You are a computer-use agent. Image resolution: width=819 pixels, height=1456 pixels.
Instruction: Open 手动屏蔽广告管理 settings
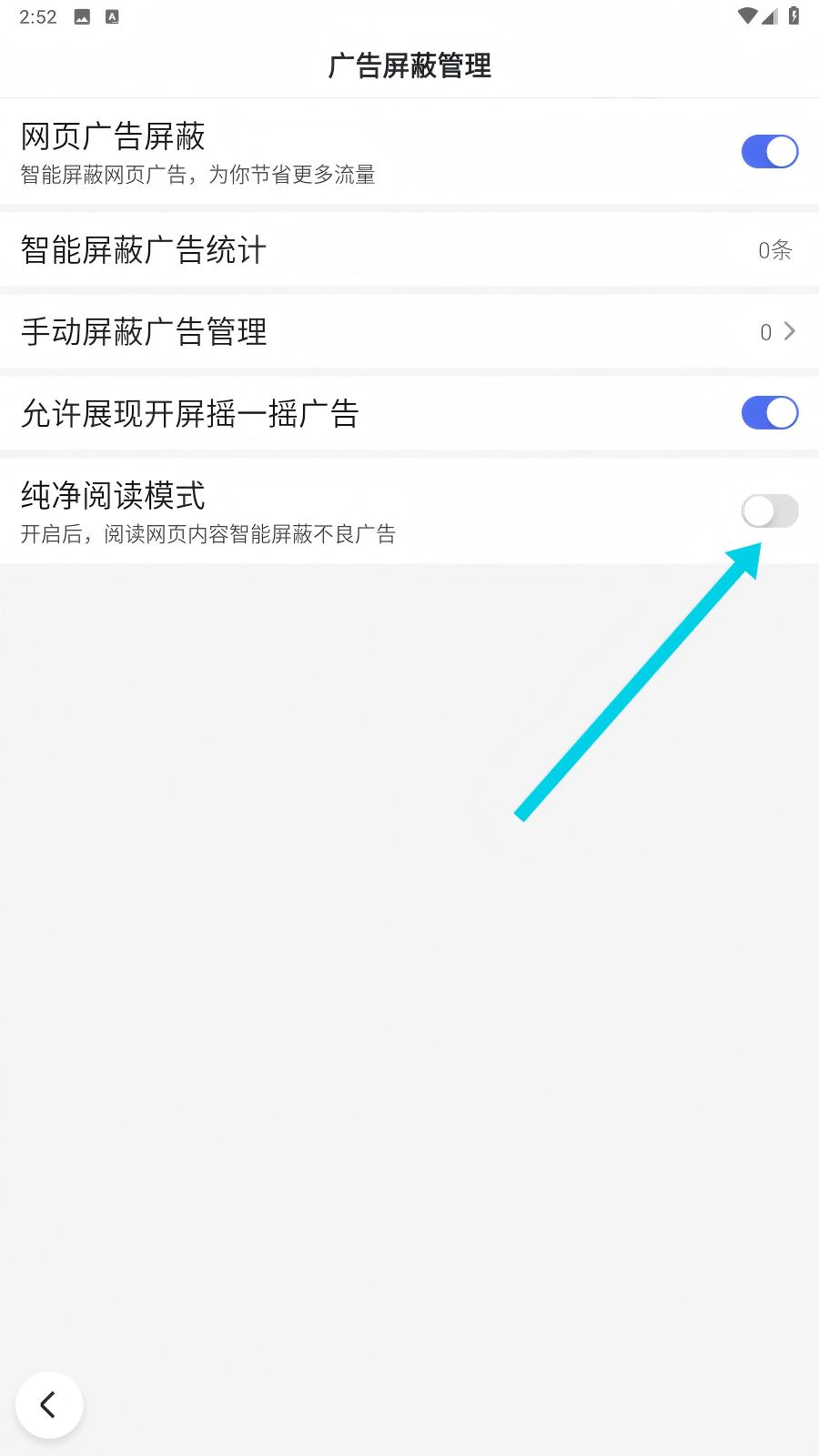pyautogui.click(x=409, y=332)
